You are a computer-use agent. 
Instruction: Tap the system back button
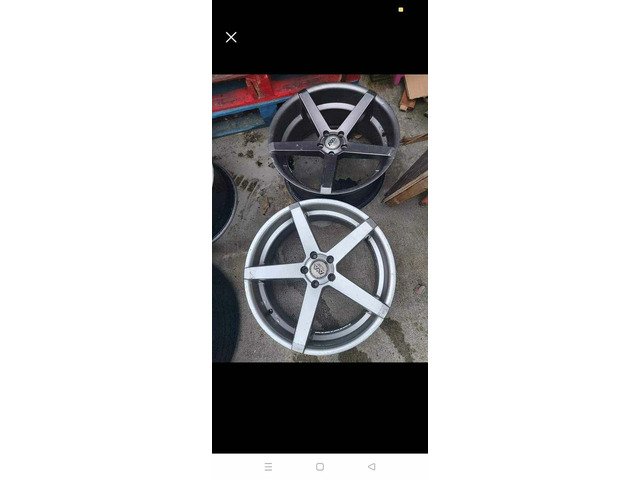point(372,466)
